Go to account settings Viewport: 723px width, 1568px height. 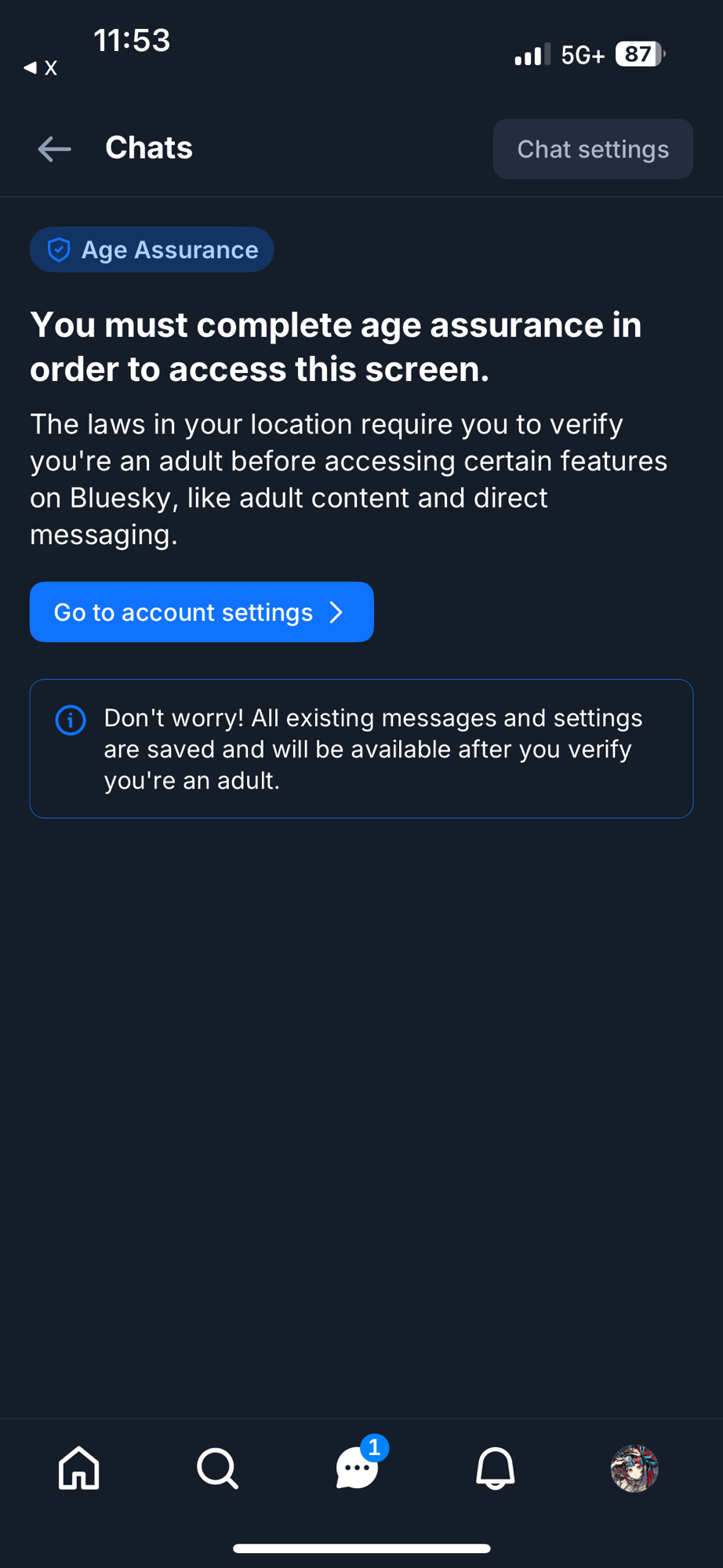[x=202, y=612]
